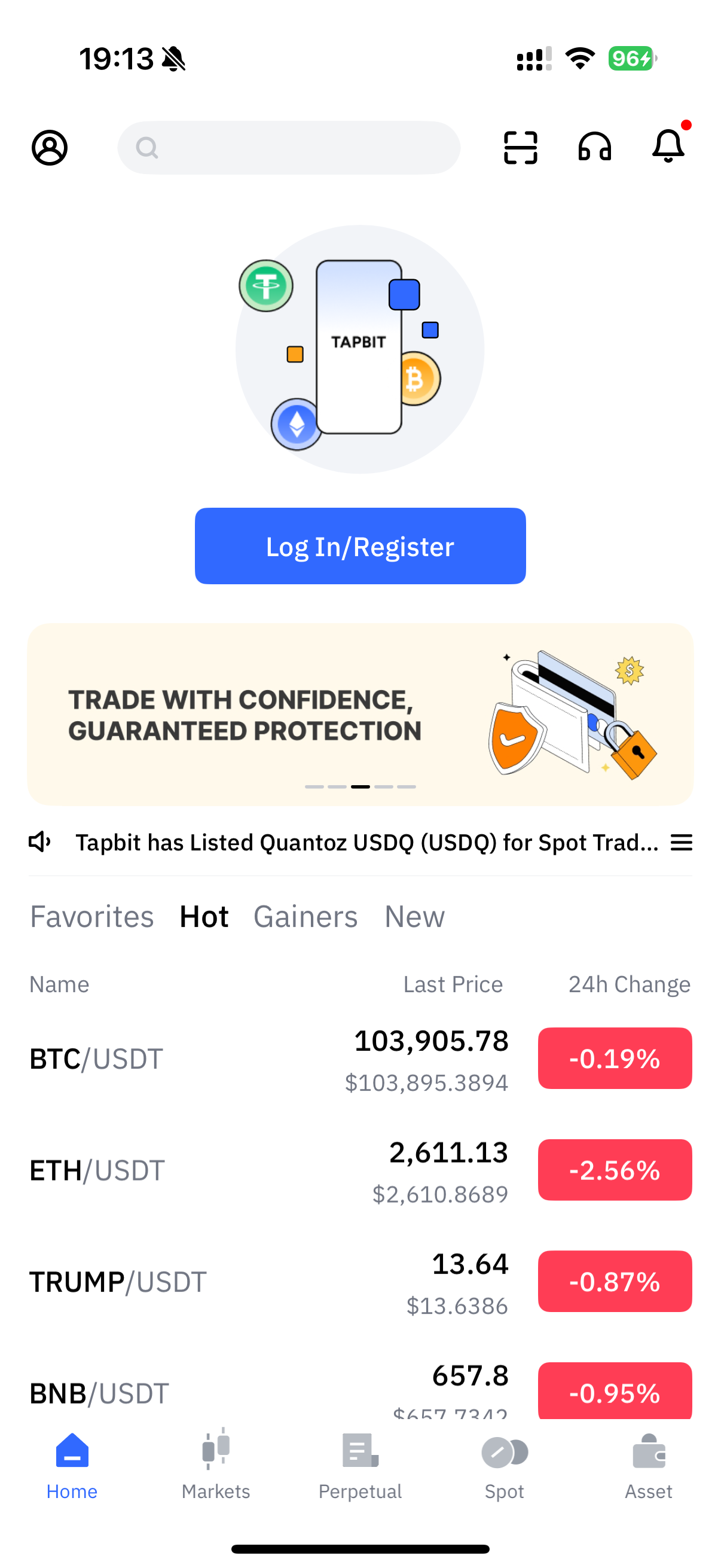Select the QR code scanner icon
721x1568 pixels.
[520, 147]
